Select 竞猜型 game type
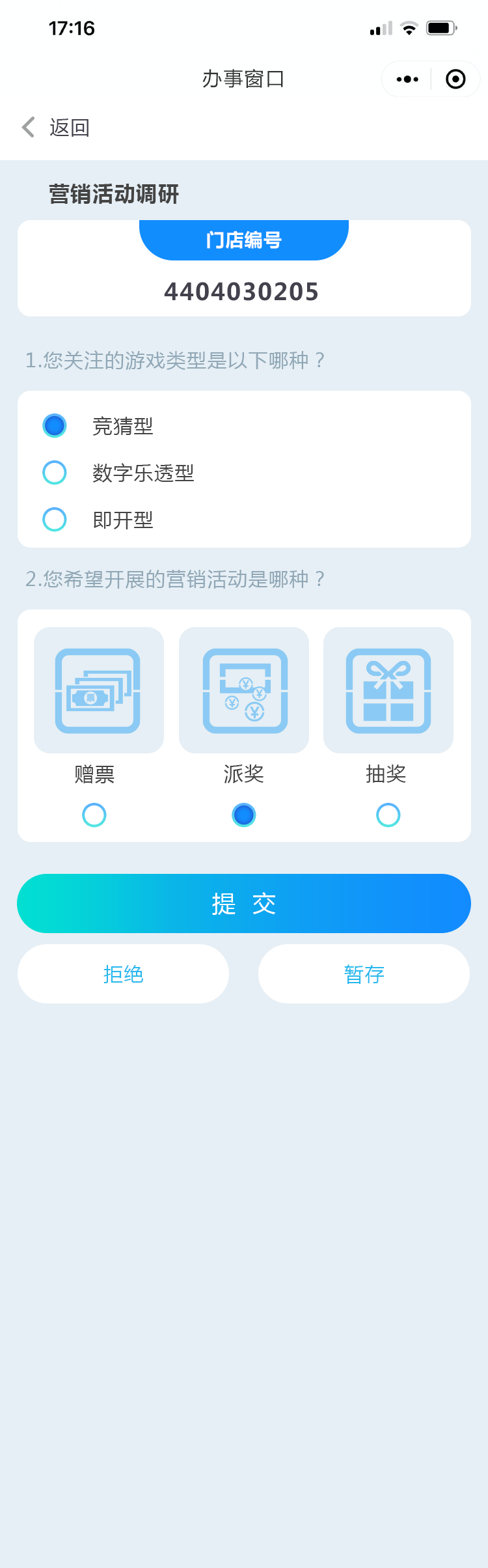 pyautogui.click(x=55, y=426)
